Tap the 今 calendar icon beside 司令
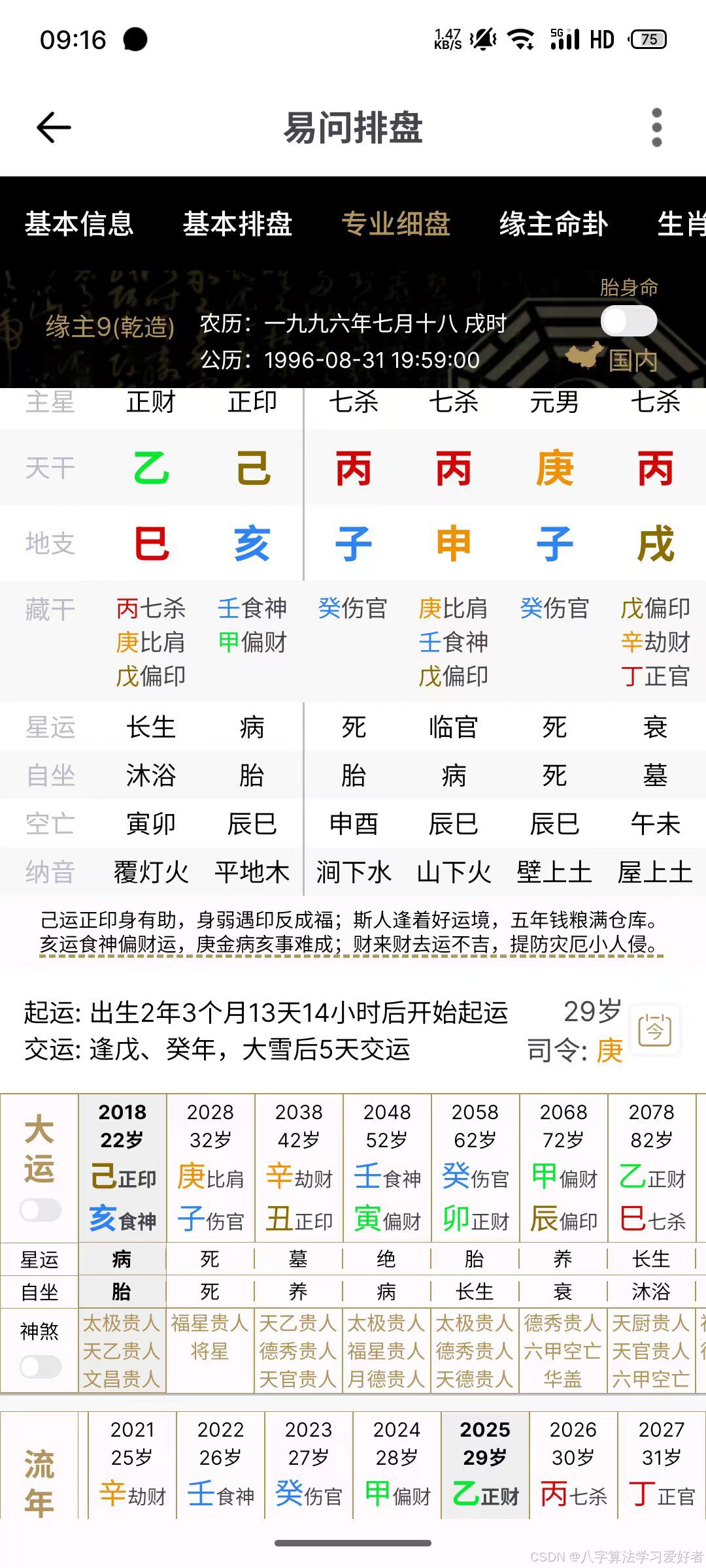 click(x=656, y=1028)
